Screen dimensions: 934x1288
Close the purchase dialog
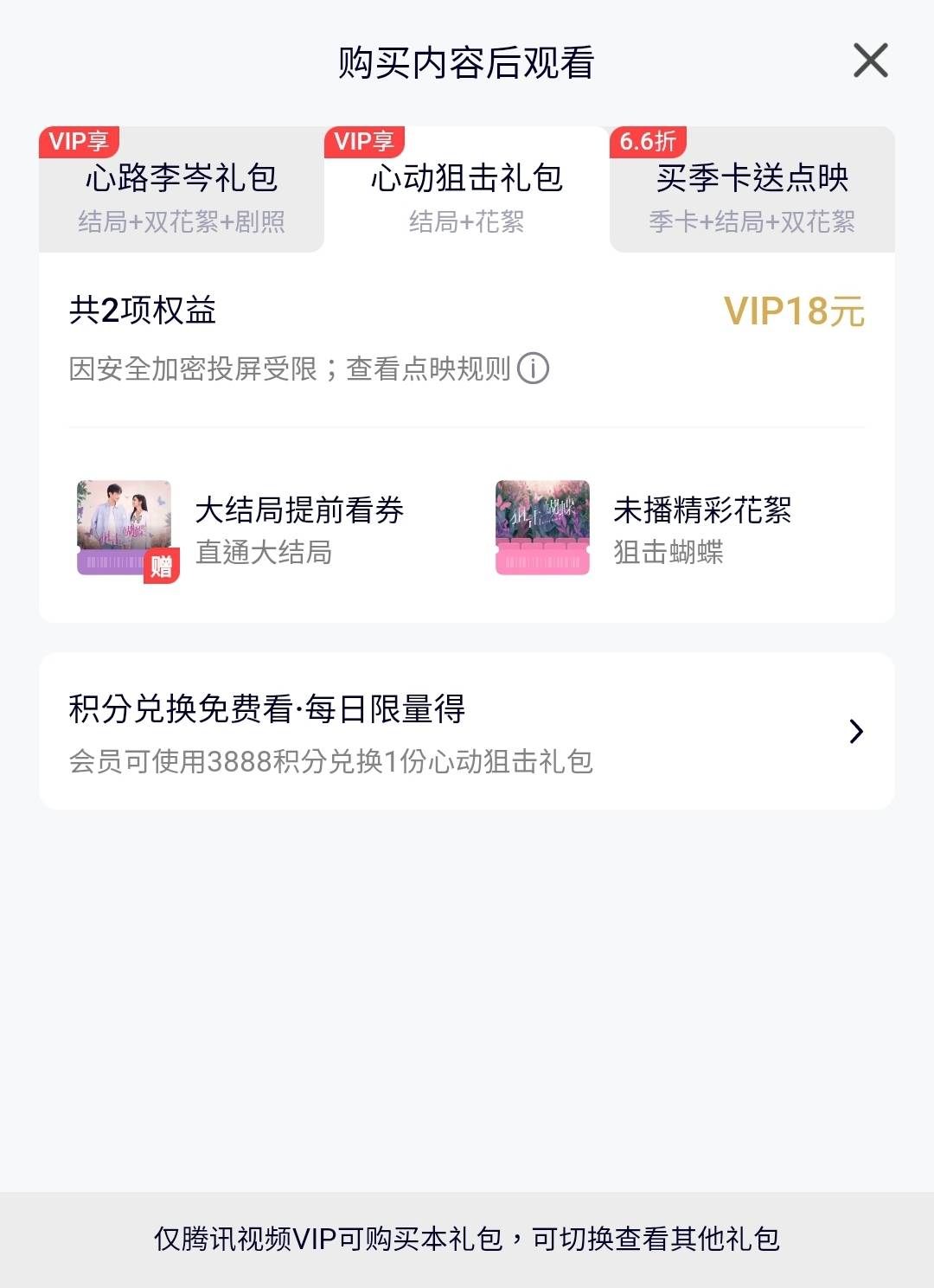[x=870, y=61]
